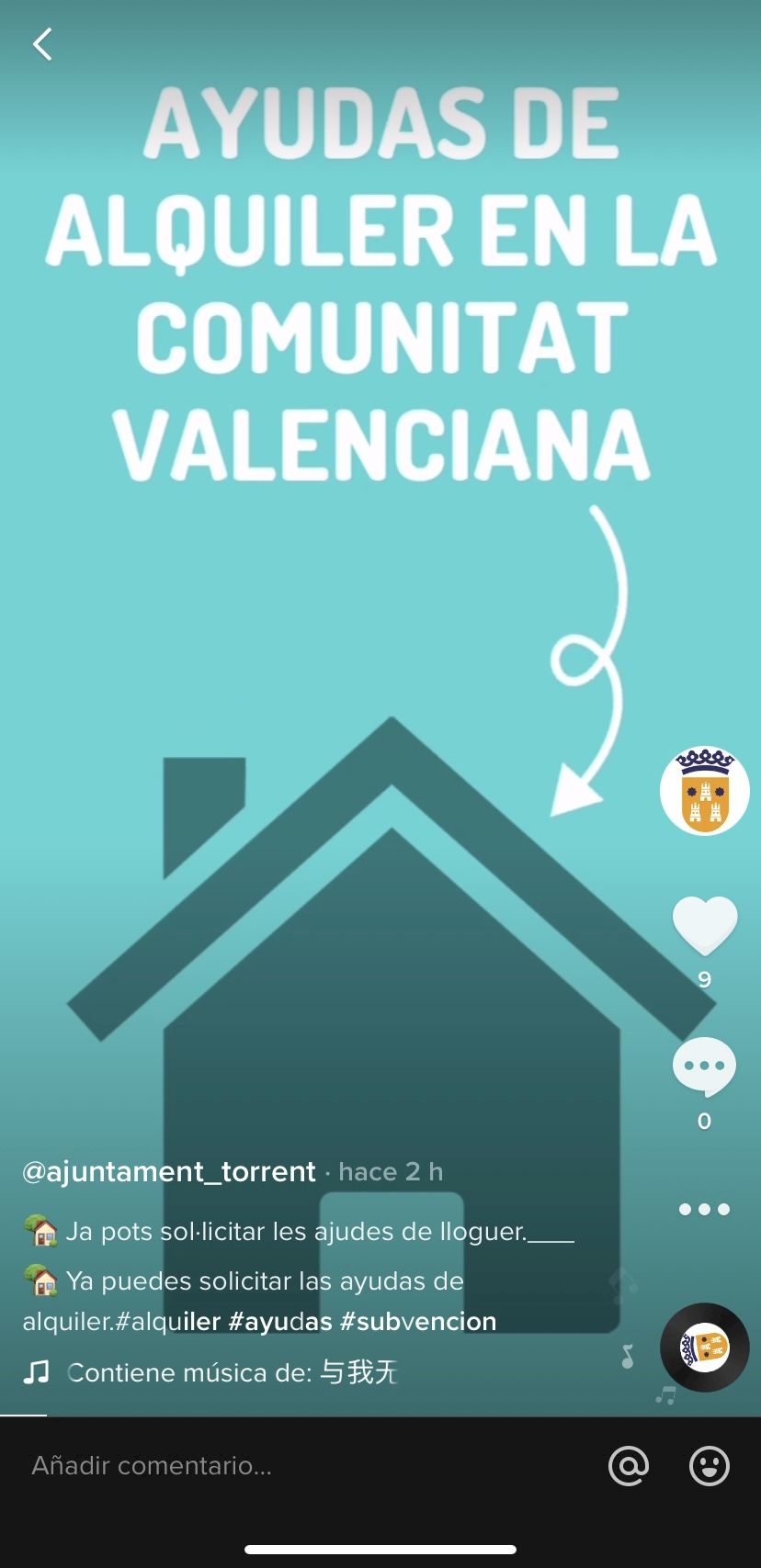This screenshot has width=761, height=1568.
Task: Mention someone with the @ icon
Action: [629, 1466]
